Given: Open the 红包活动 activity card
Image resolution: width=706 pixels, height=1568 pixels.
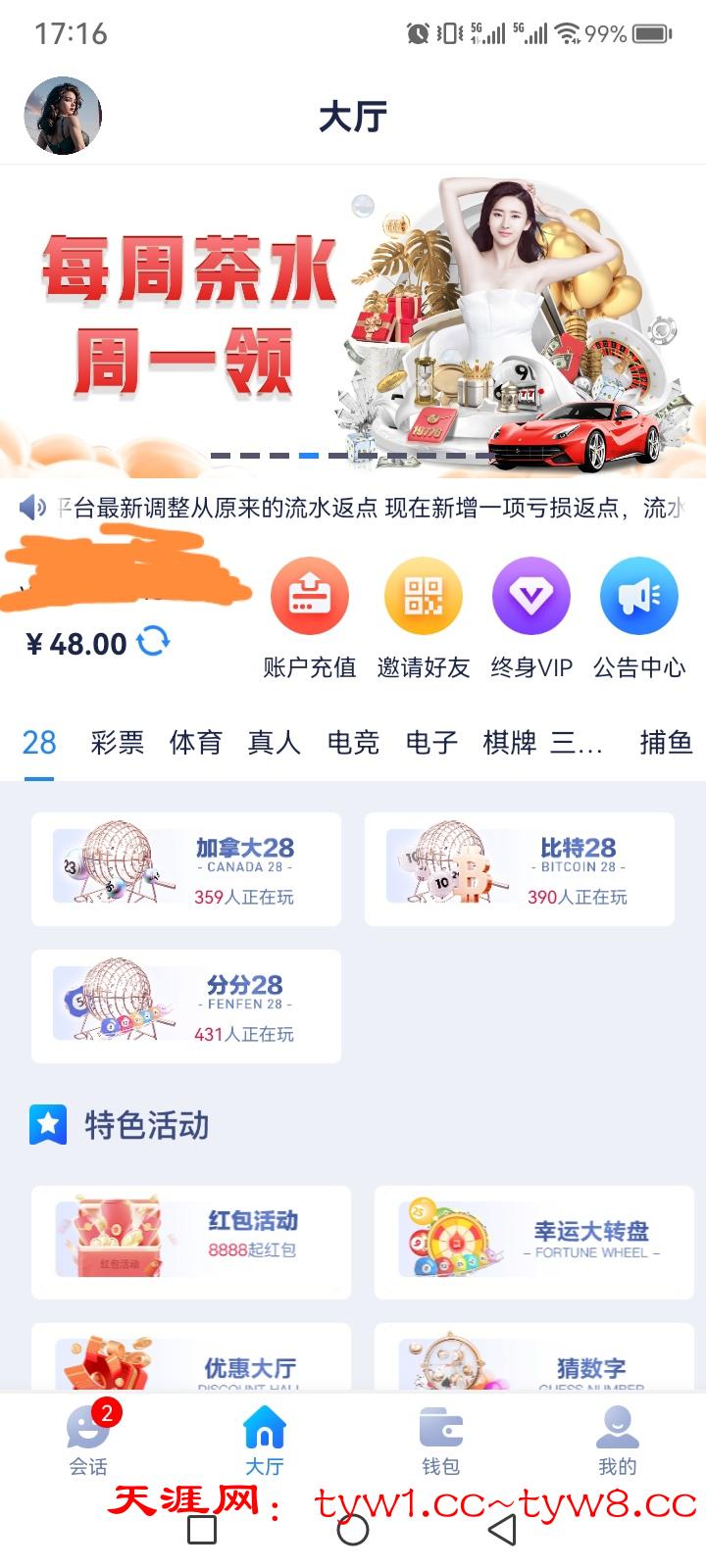Looking at the screenshot, I should tap(191, 1242).
